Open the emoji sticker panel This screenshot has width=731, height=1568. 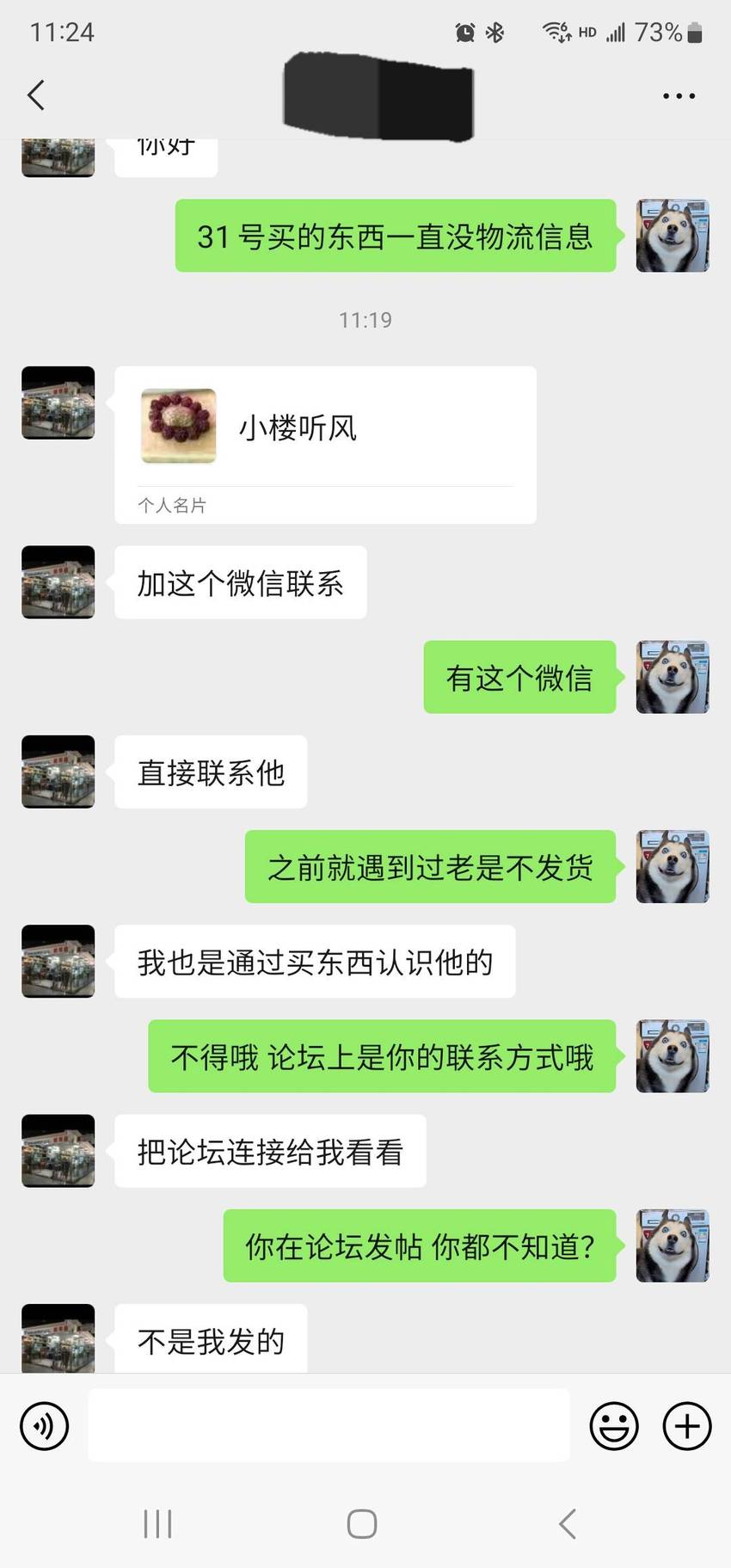[x=614, y=1426]
